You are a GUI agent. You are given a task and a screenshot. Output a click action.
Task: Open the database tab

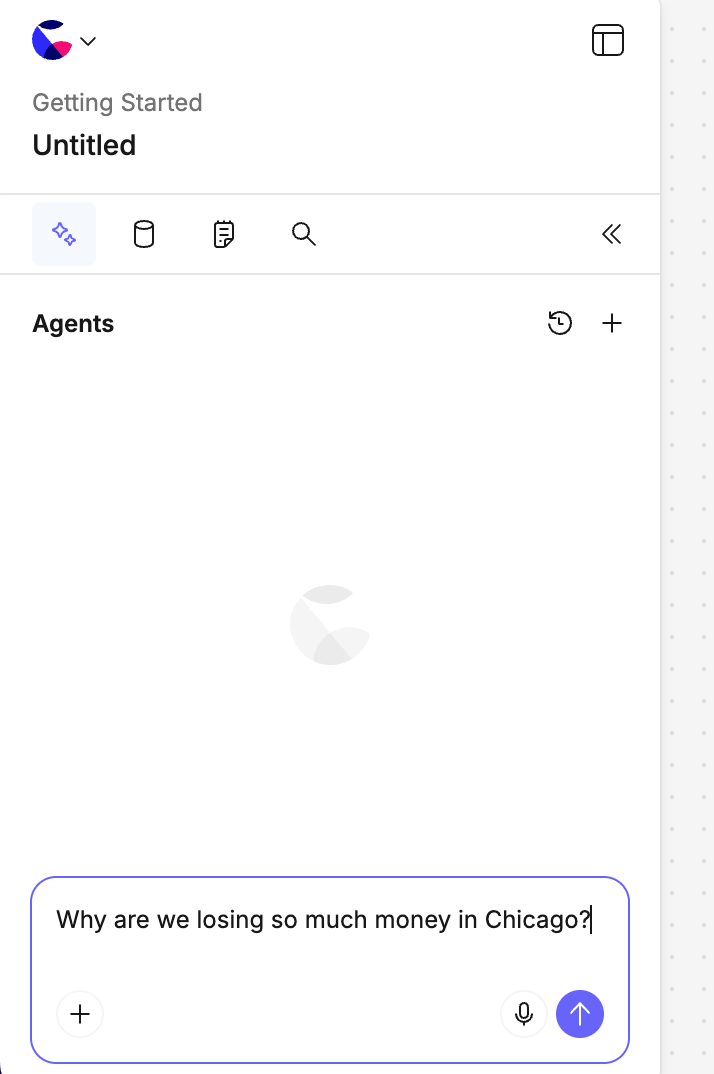[x=144, y=234]
